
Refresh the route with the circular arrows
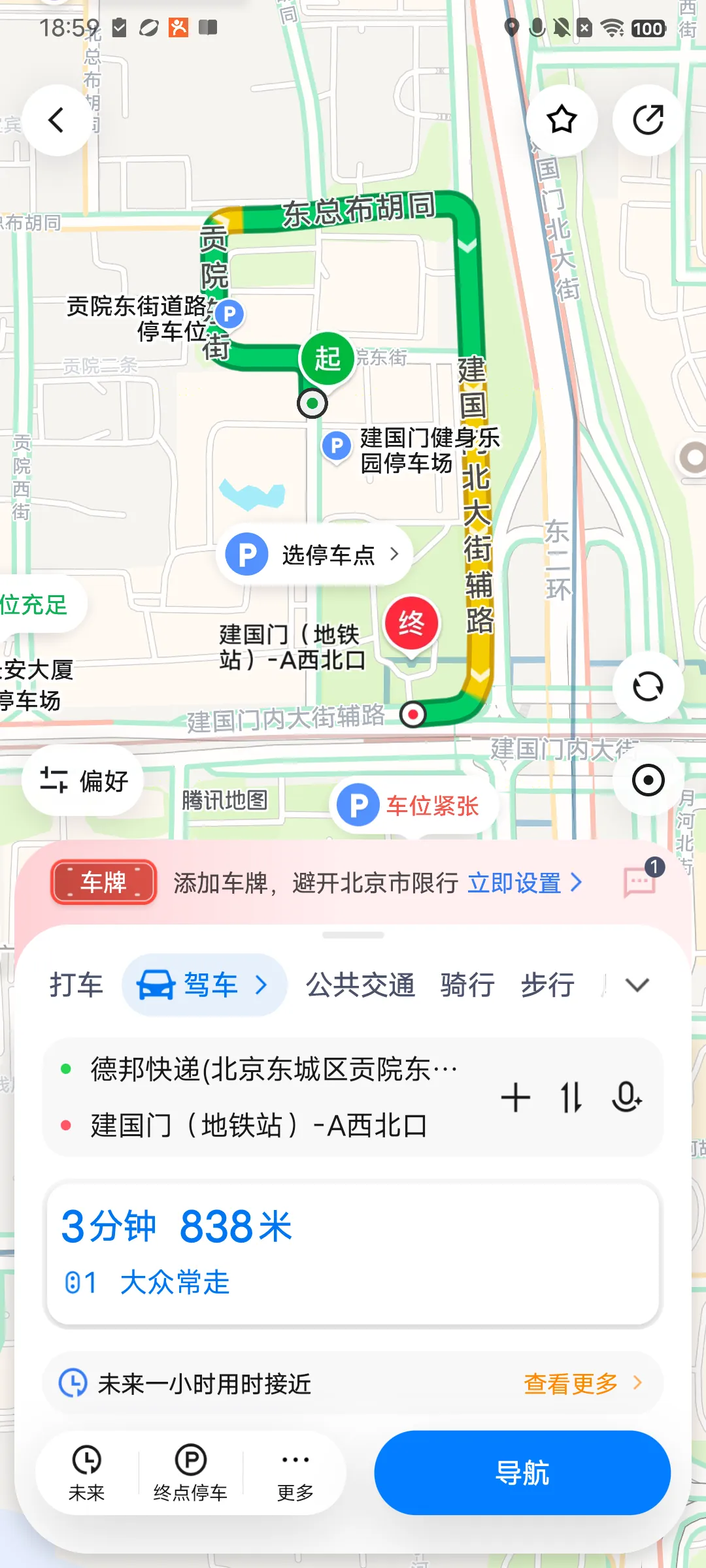point(648,687)
